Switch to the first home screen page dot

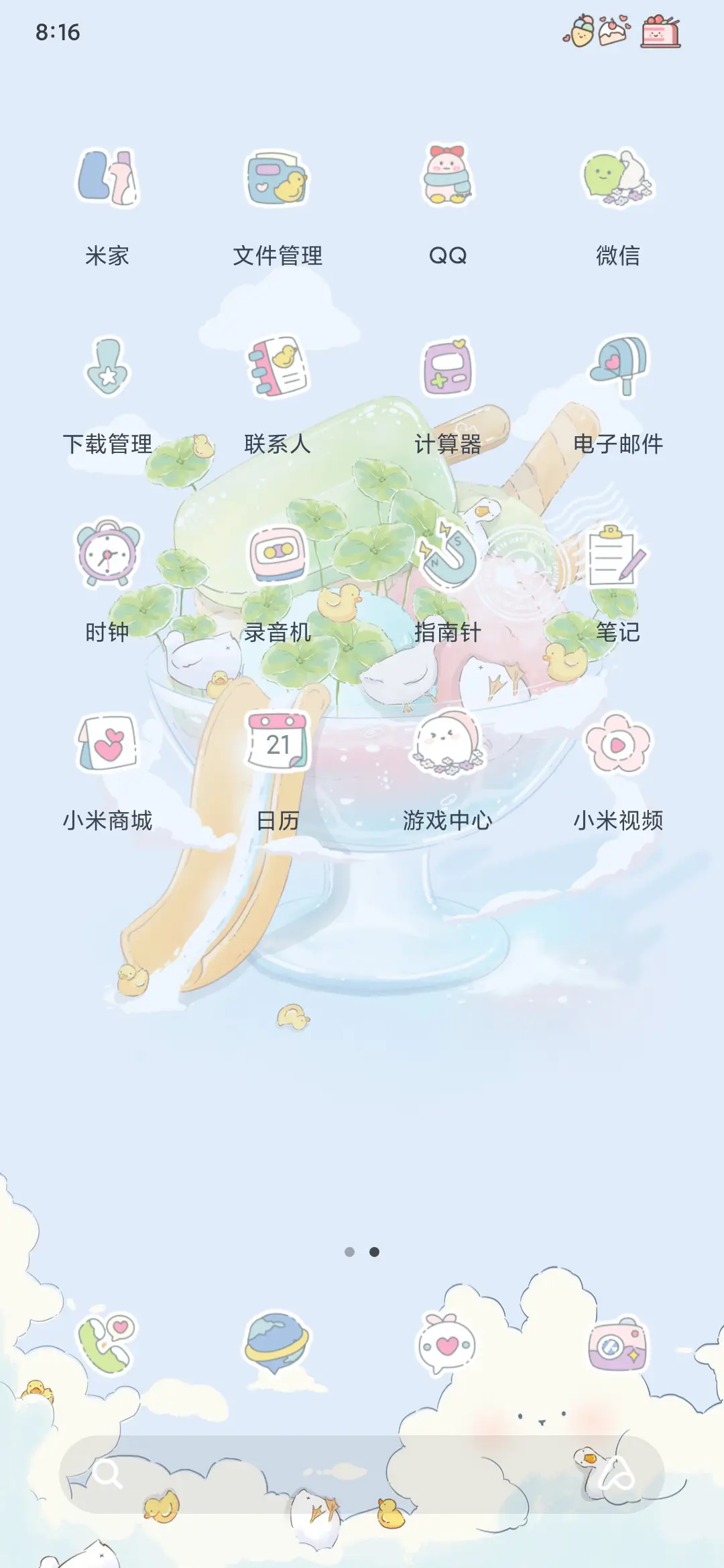coord(348,1252)
